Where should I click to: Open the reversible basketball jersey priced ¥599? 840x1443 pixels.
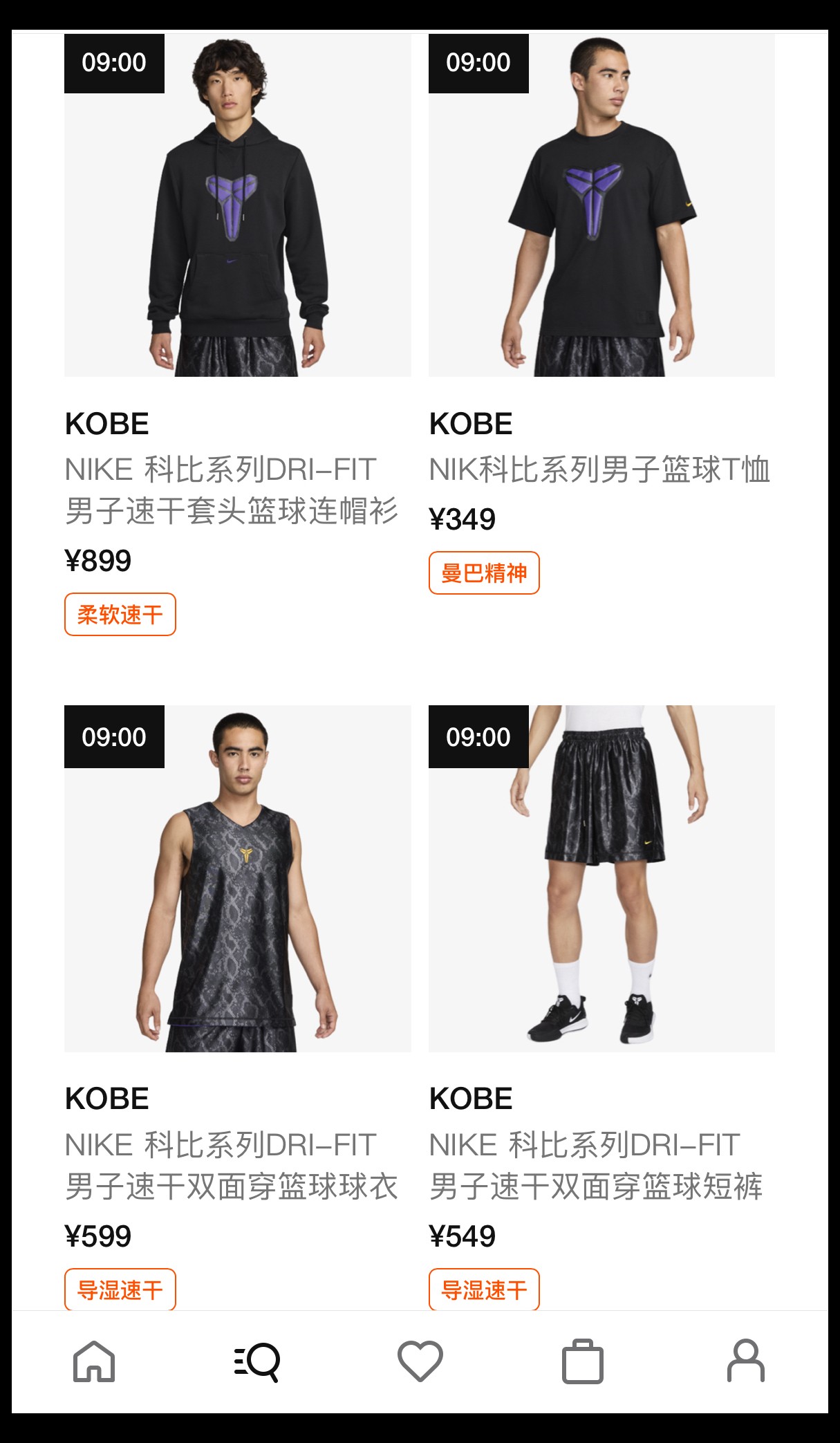tap(237, 878)
